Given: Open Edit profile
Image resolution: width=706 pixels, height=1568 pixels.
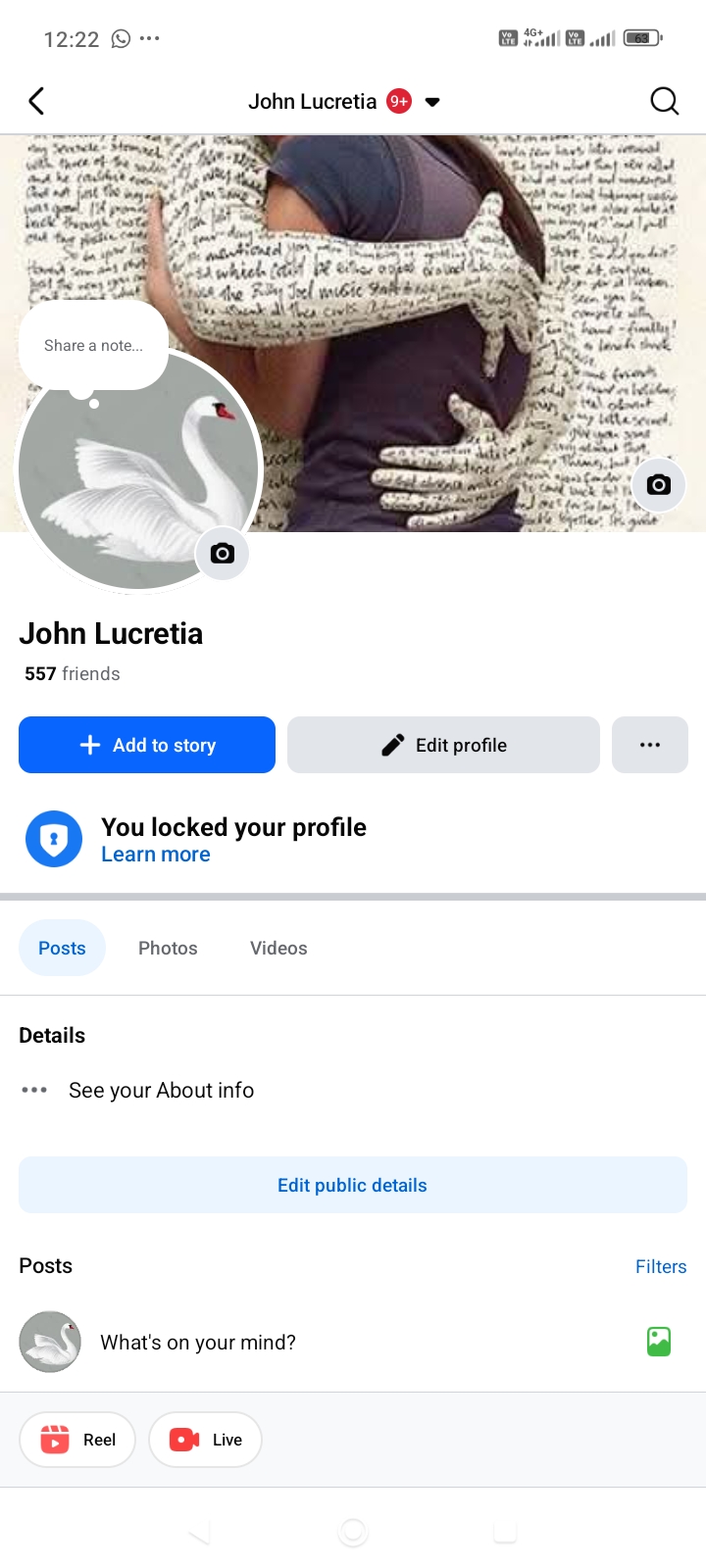Looking at the screenshot, I should pos(443,745).
